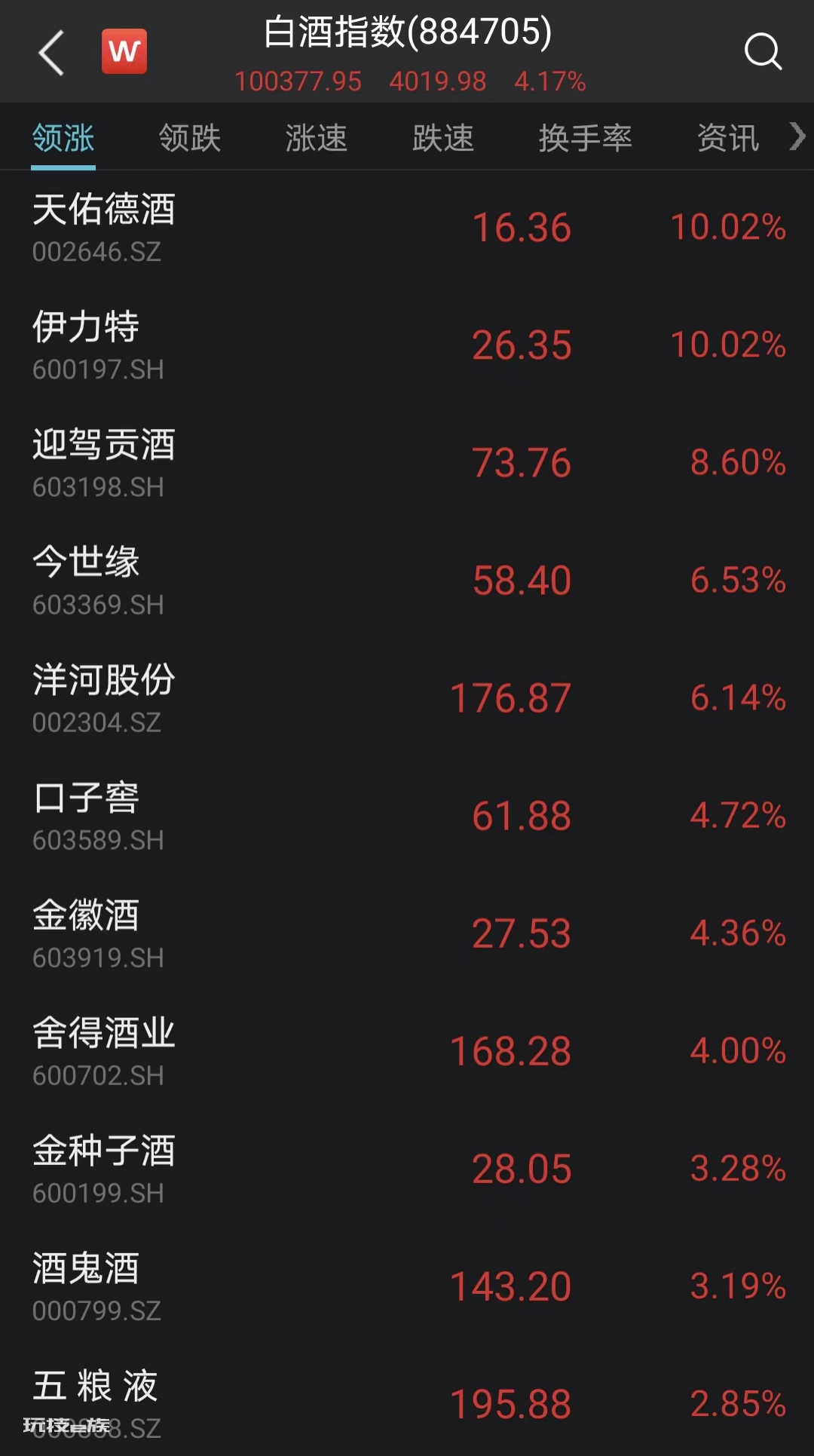This screenshot has width=814, height=1456.
Task: Open the 资讯 tab
Action: coord(728,138)
